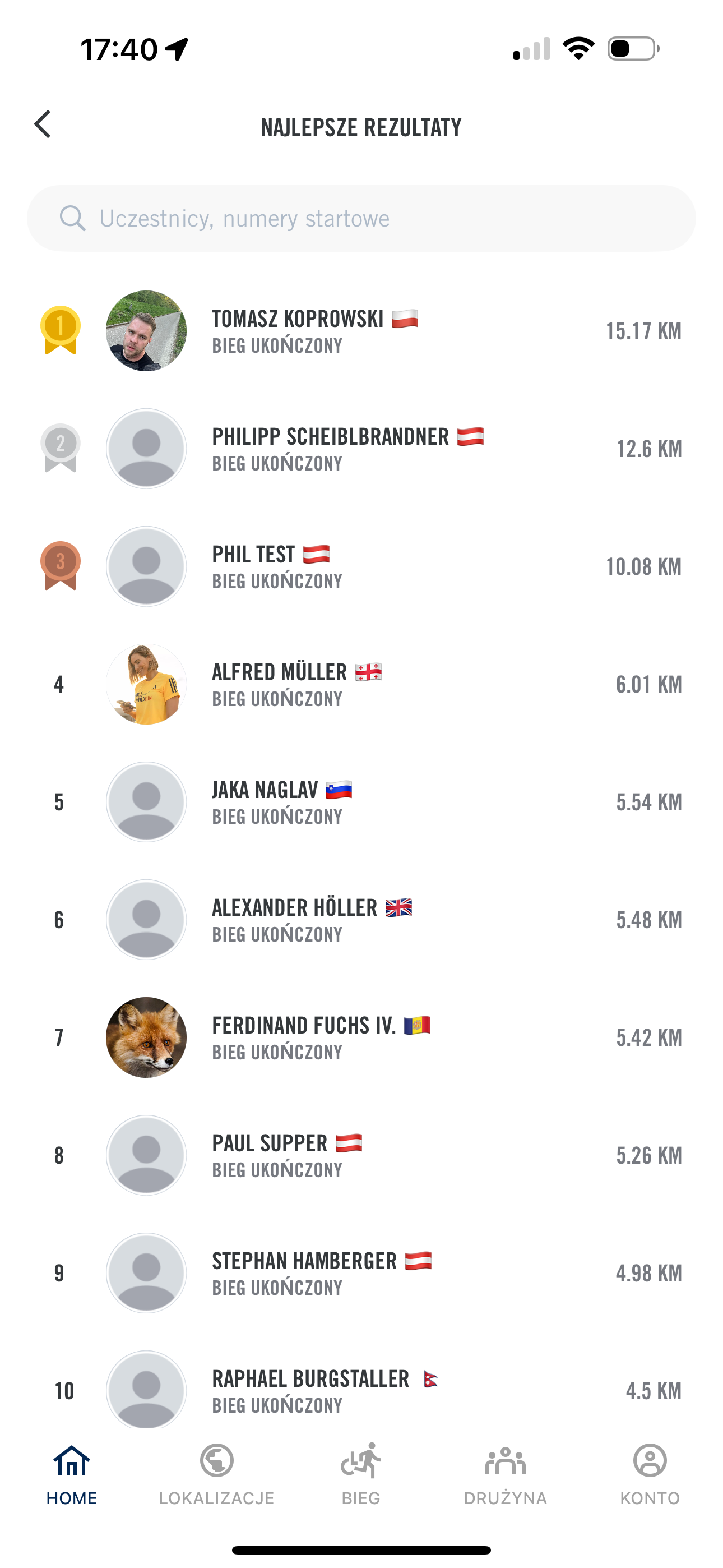The height and width of the screenshot is (1568, 723).
Task: Open the Bieg tab
Action: tap(361, 1474)
